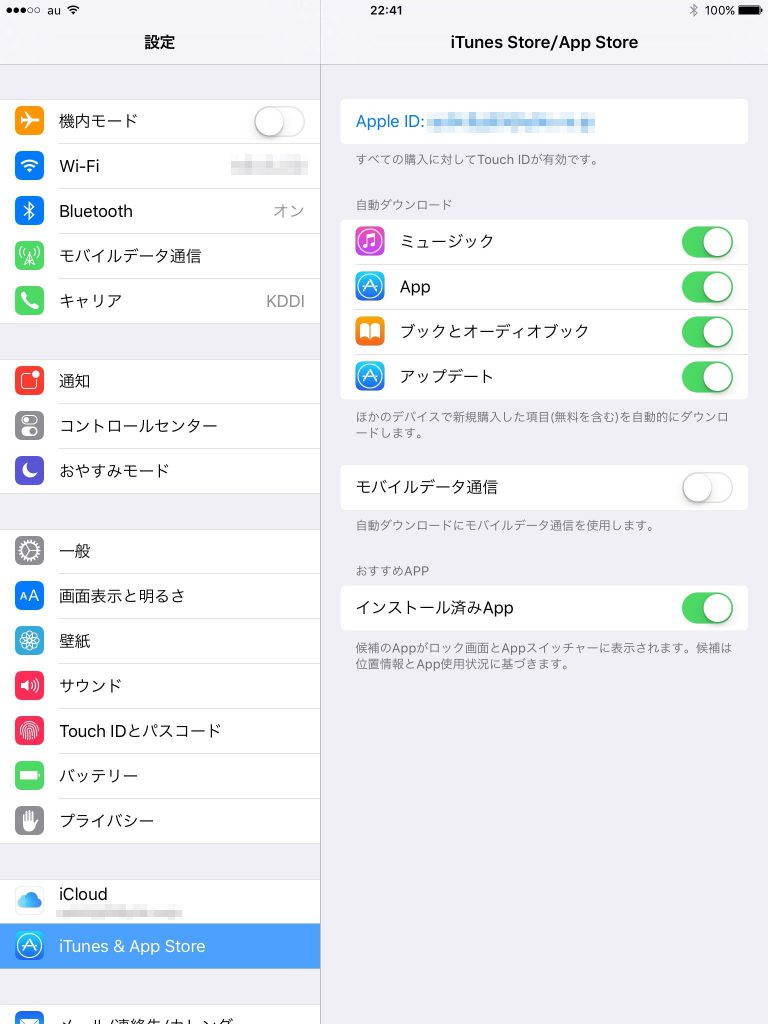
Task: Open Wi-Fi settings
Action: tap(160, 166)
